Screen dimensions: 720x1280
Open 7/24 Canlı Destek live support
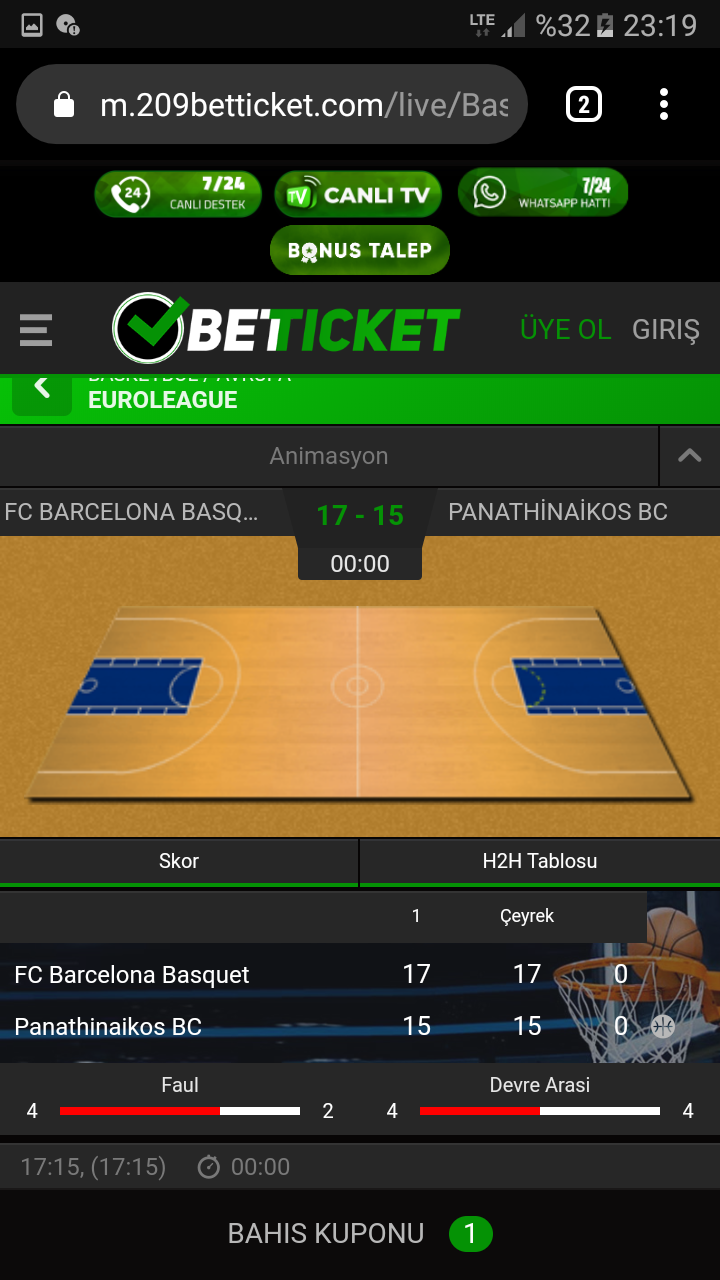pyautogui.click(x=178, y=194)
